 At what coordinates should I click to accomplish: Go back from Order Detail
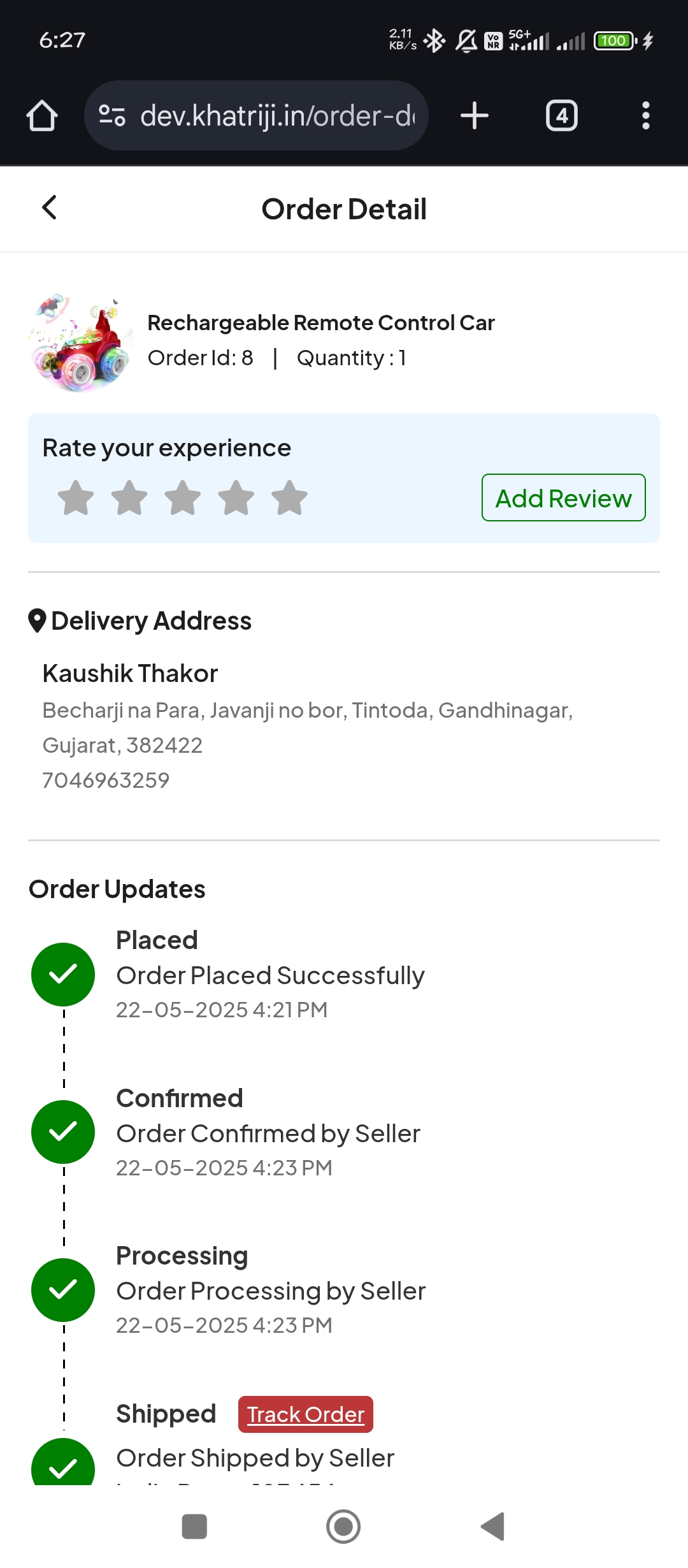click(x=49, y=207)
